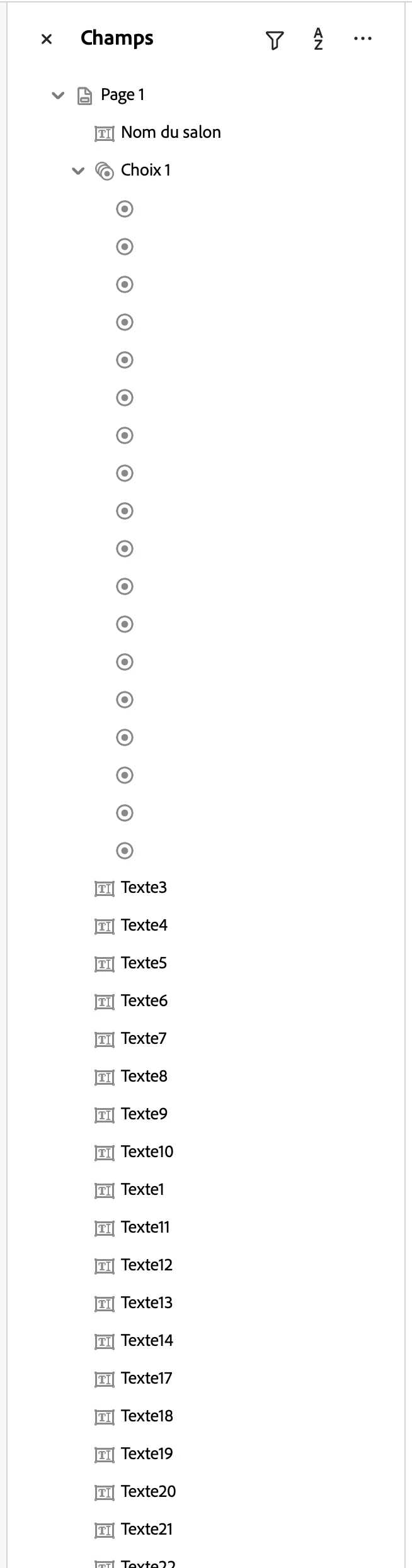The width and height of the screenshot is (412, 1568).
Task: Collapse the Page 1 node
Action: [x=58, y=96]
